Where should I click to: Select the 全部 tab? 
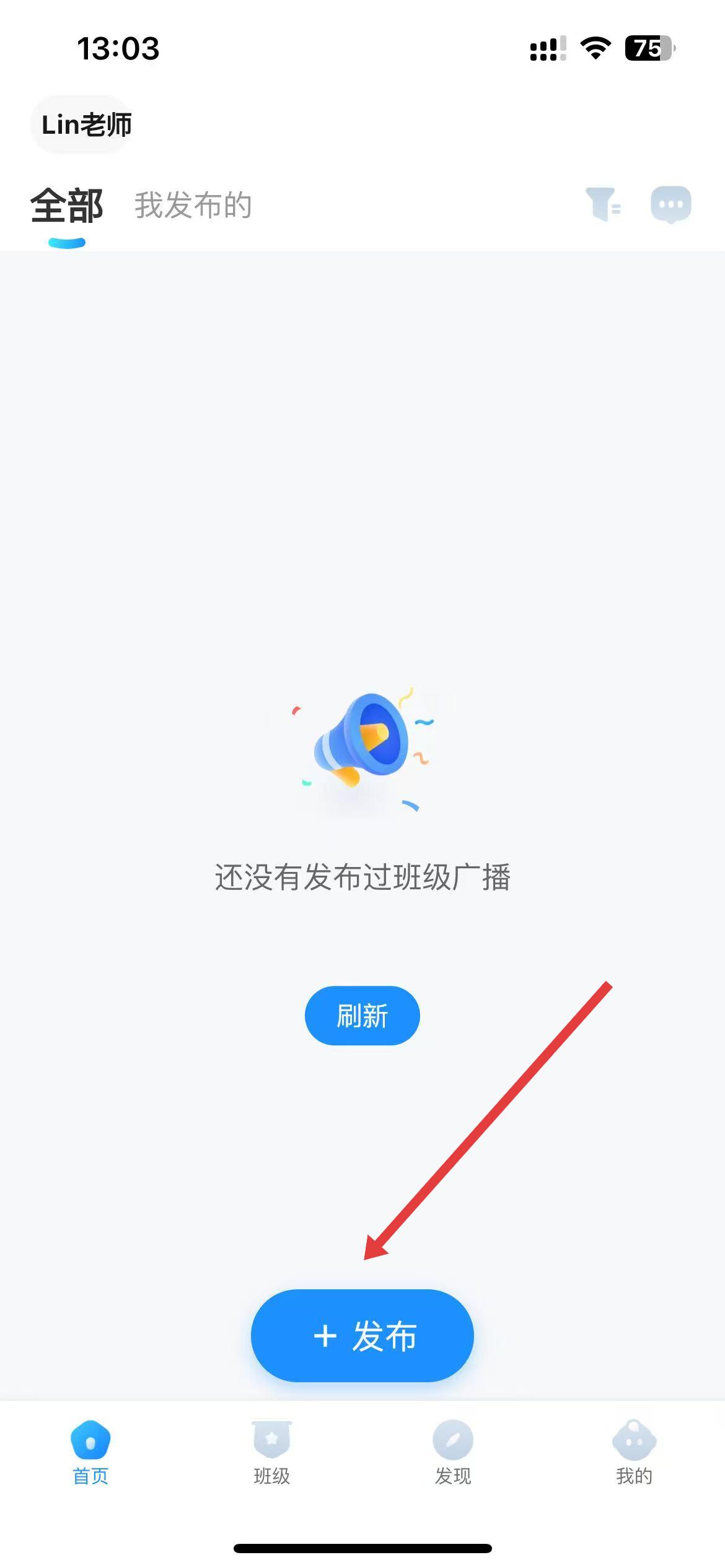tap(67, 206)
